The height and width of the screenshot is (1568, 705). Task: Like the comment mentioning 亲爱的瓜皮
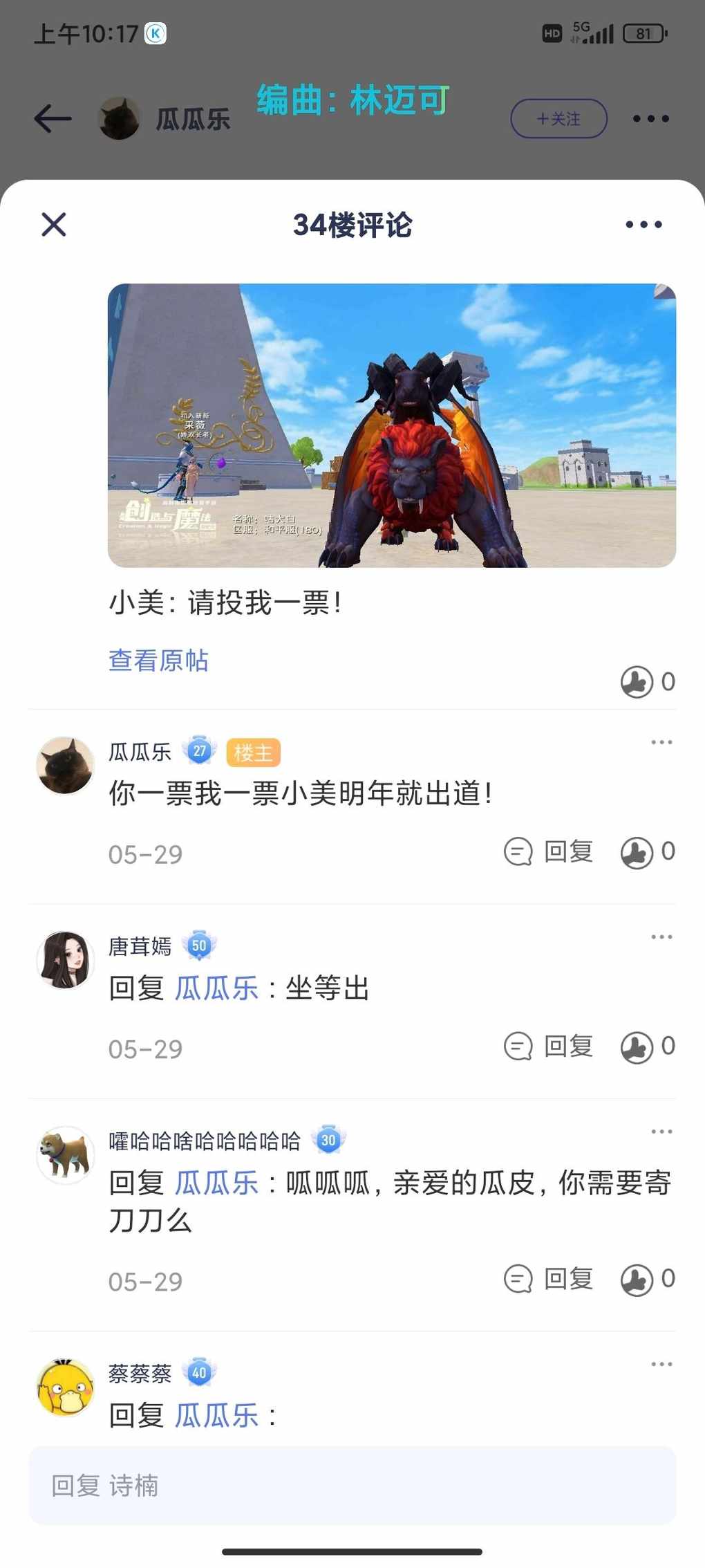click(647, 1280)
